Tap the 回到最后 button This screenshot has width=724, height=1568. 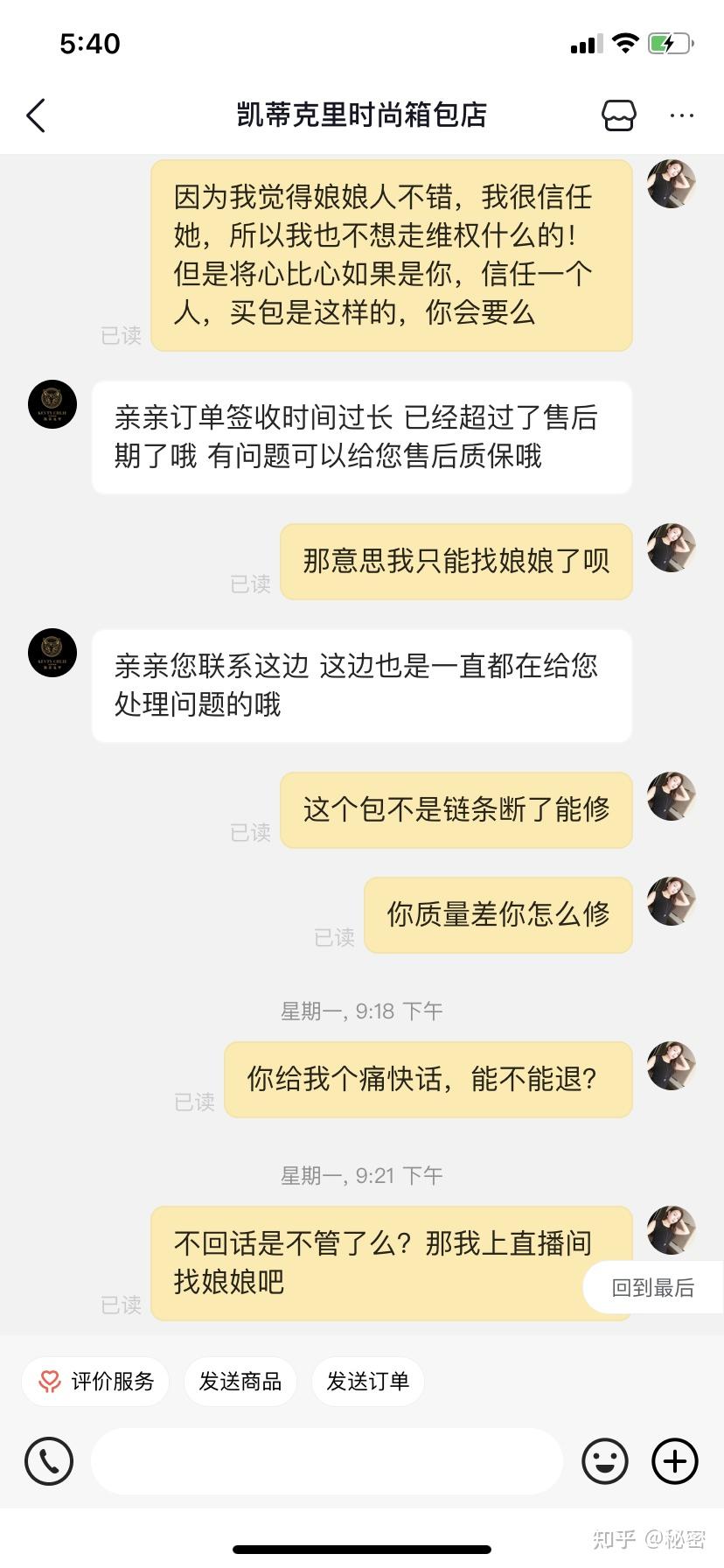(652, 1287)
